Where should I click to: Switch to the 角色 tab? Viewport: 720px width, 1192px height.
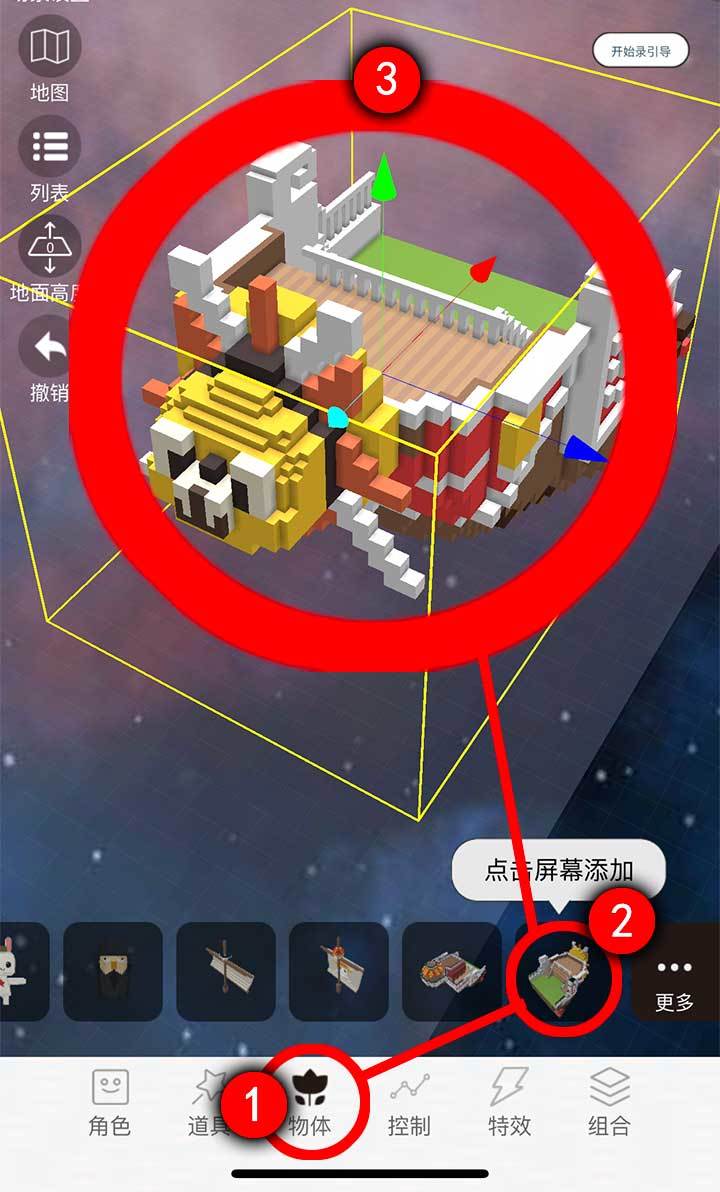pyautogui.click(x=109, y=1102)
